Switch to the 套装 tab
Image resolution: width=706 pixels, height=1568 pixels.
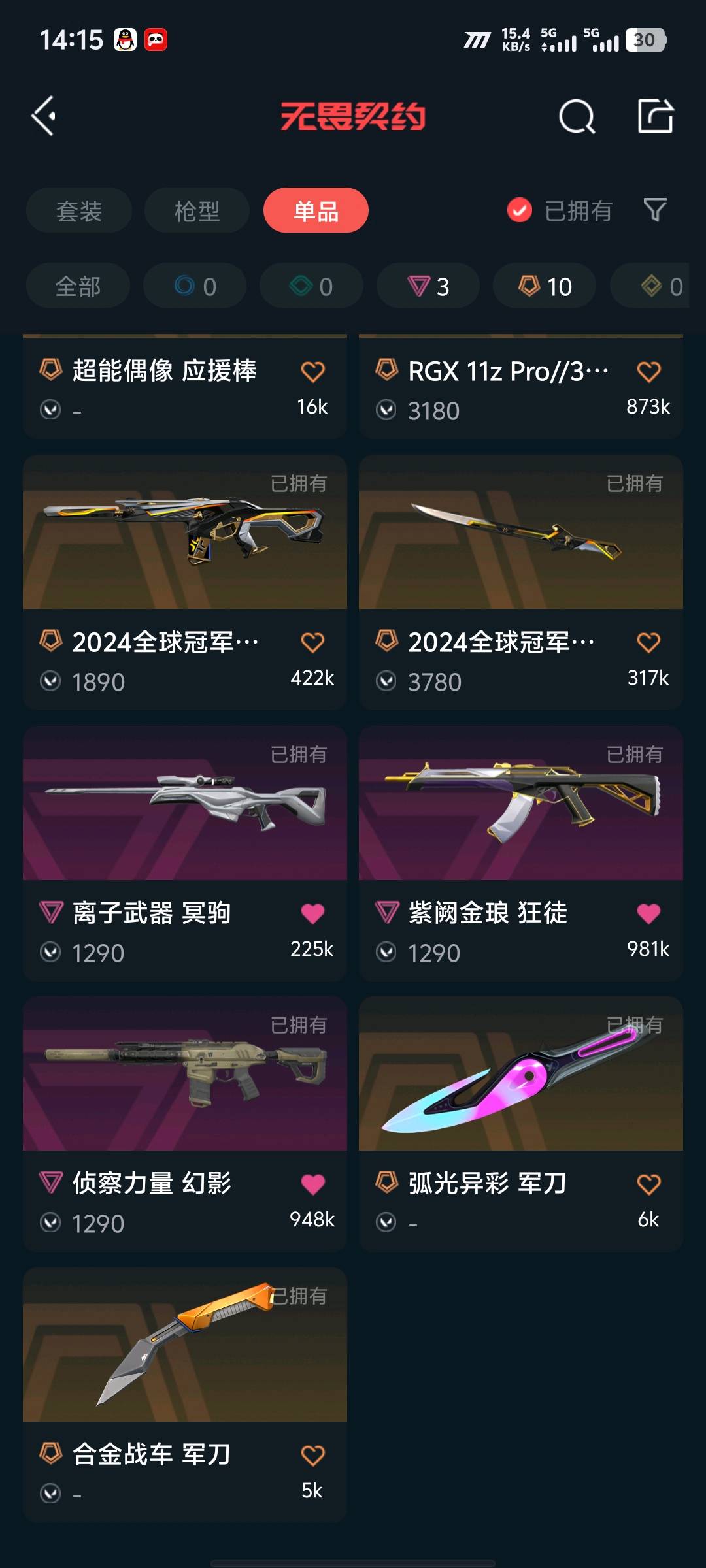click(79, 210)
